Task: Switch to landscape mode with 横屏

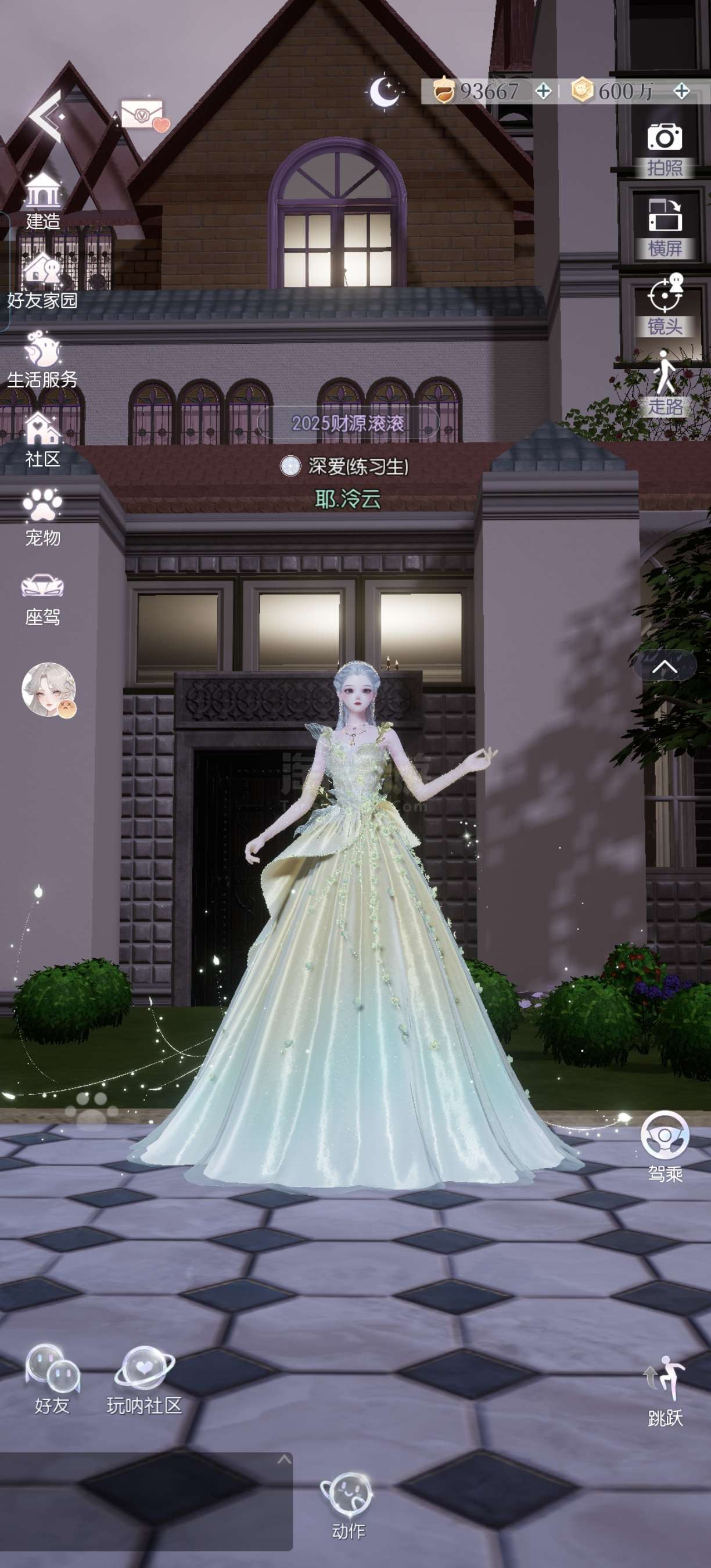Action: click(x=665, y=228)
